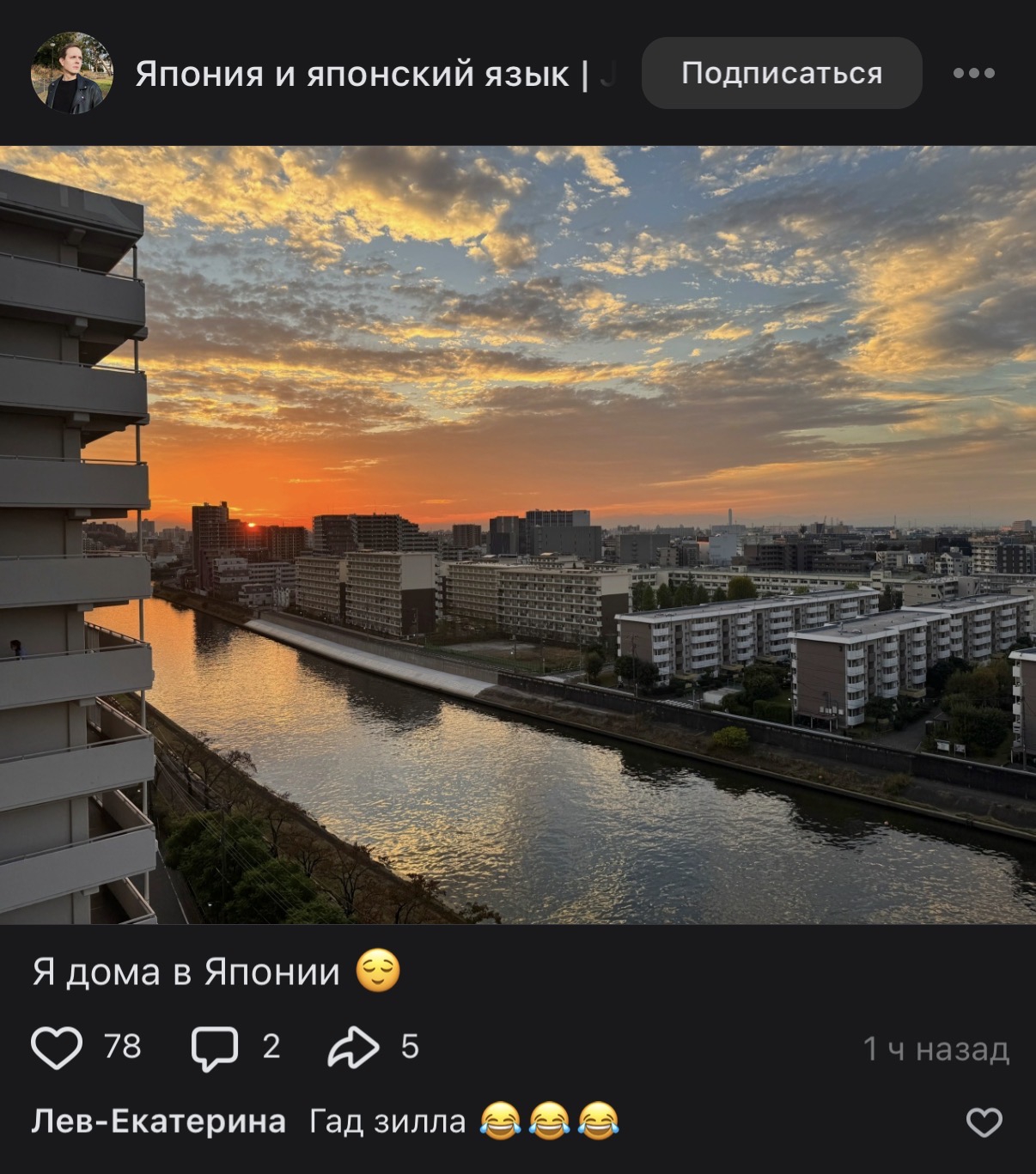The width and height of the screenshot is (1036, 1174).
Task: Like the comment by Лев-Екатерина
Action: tap(984, 1122)
